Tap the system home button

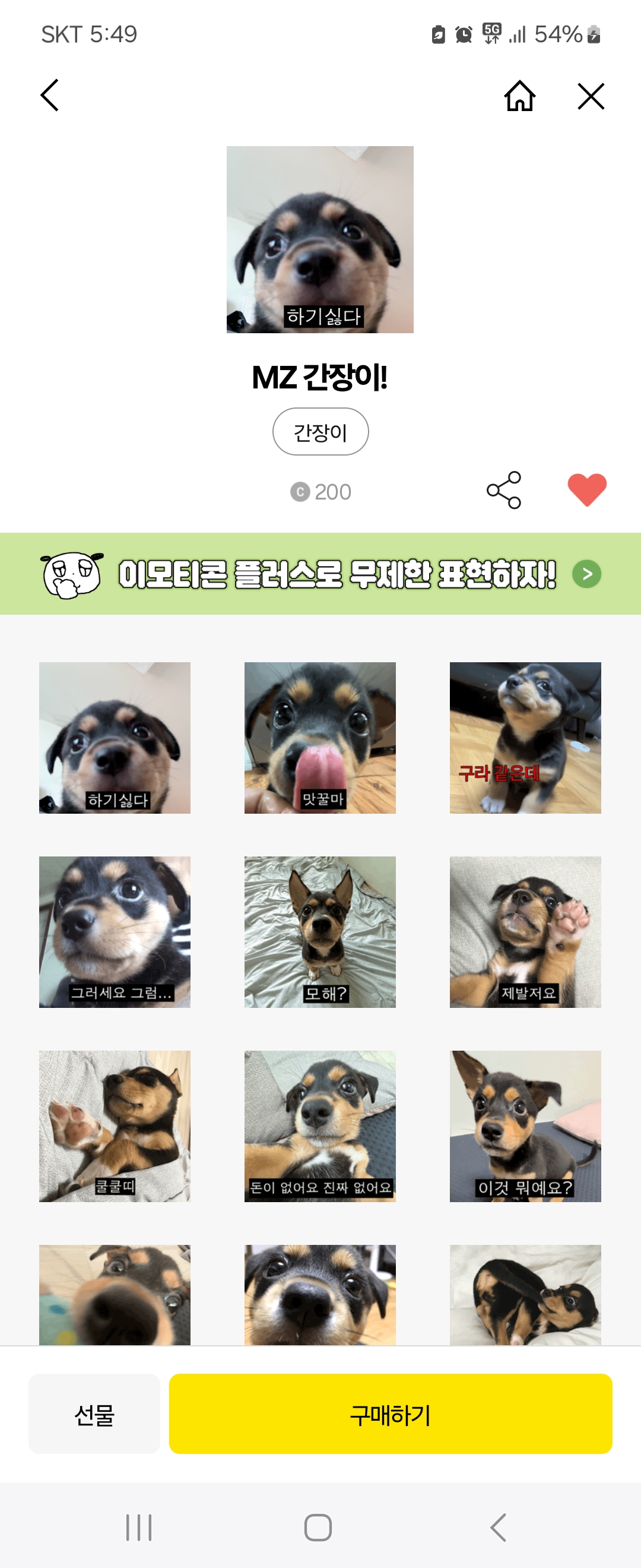(318, 1527)
